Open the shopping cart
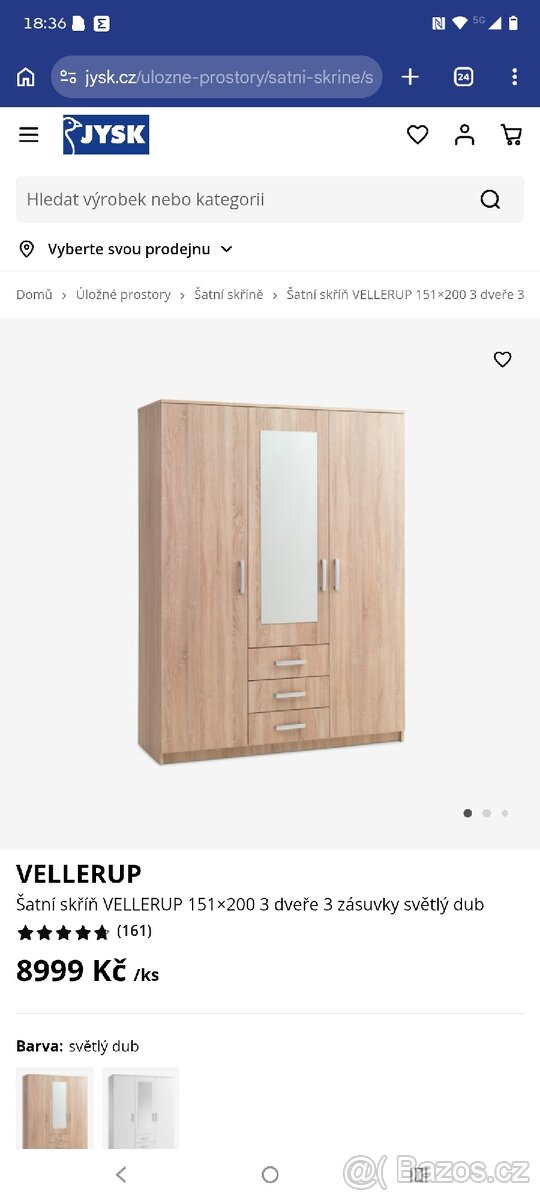The height and width of the screenshot is (1200, 540). tap(511, 135)
